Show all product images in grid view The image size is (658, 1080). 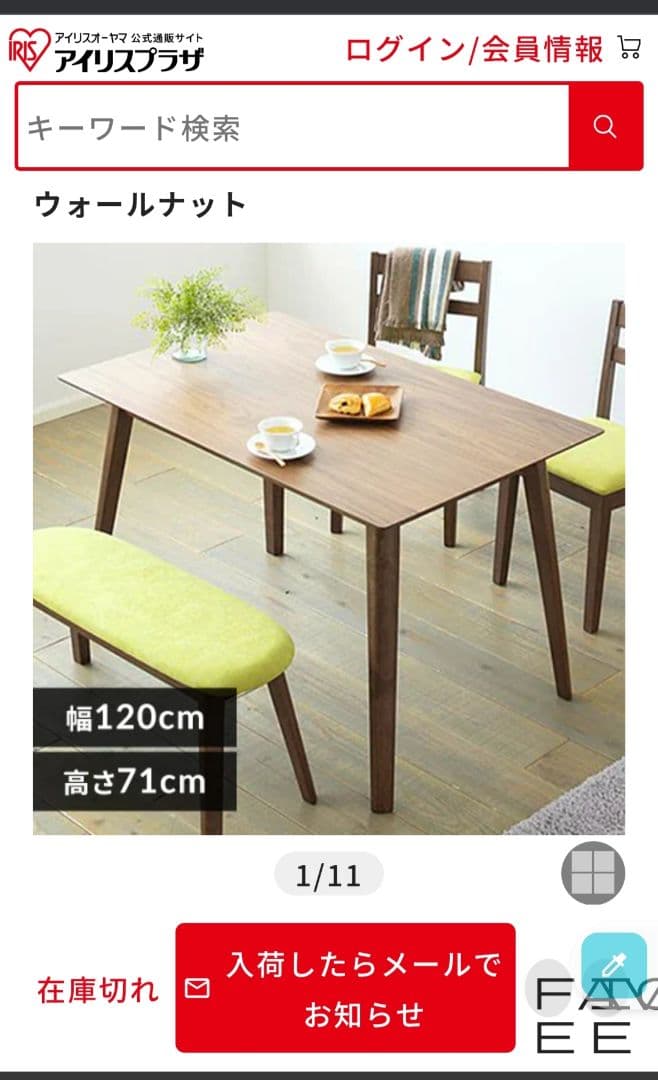coord(592,873)
